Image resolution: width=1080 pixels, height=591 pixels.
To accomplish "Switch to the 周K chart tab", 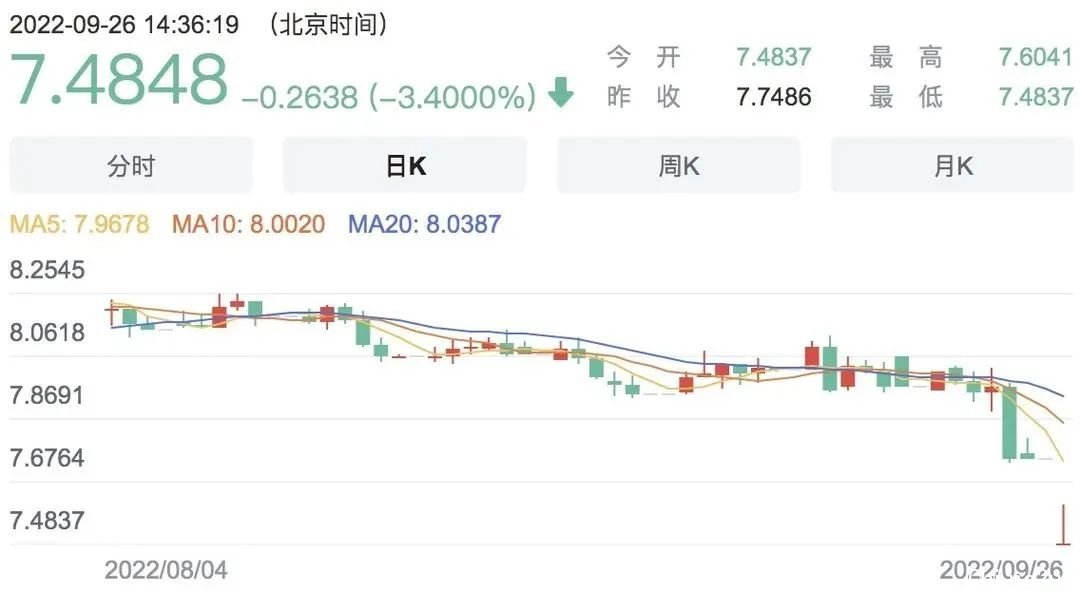I will (678, 166).
